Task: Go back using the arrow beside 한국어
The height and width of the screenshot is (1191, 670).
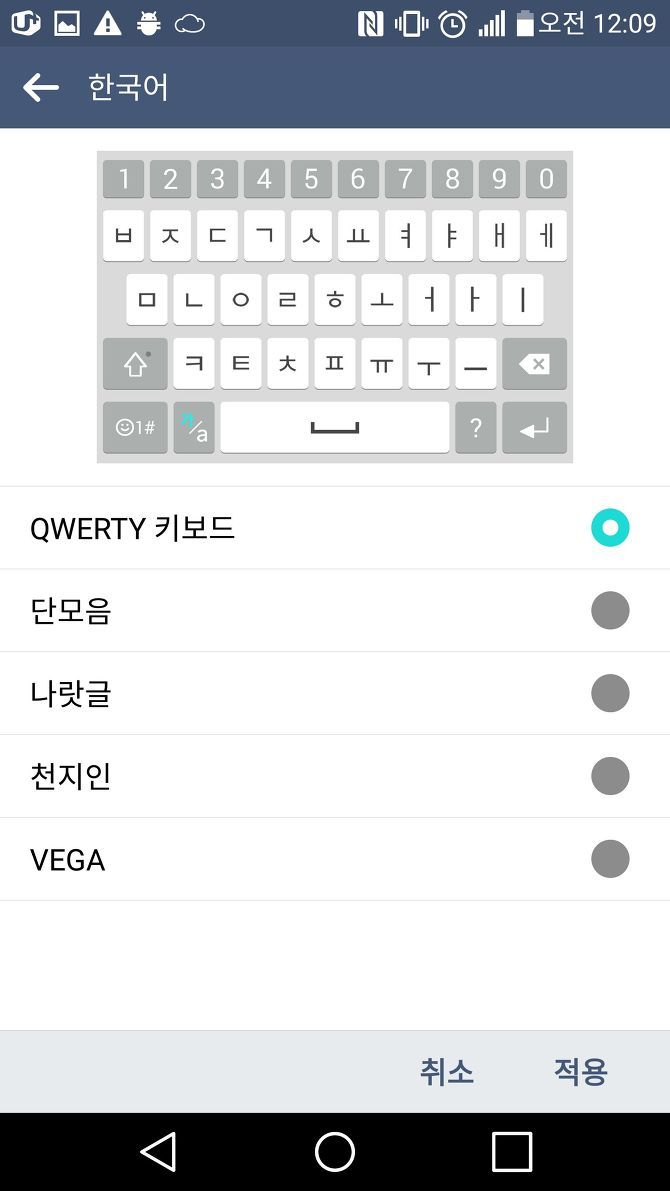Action: [41, 87]
